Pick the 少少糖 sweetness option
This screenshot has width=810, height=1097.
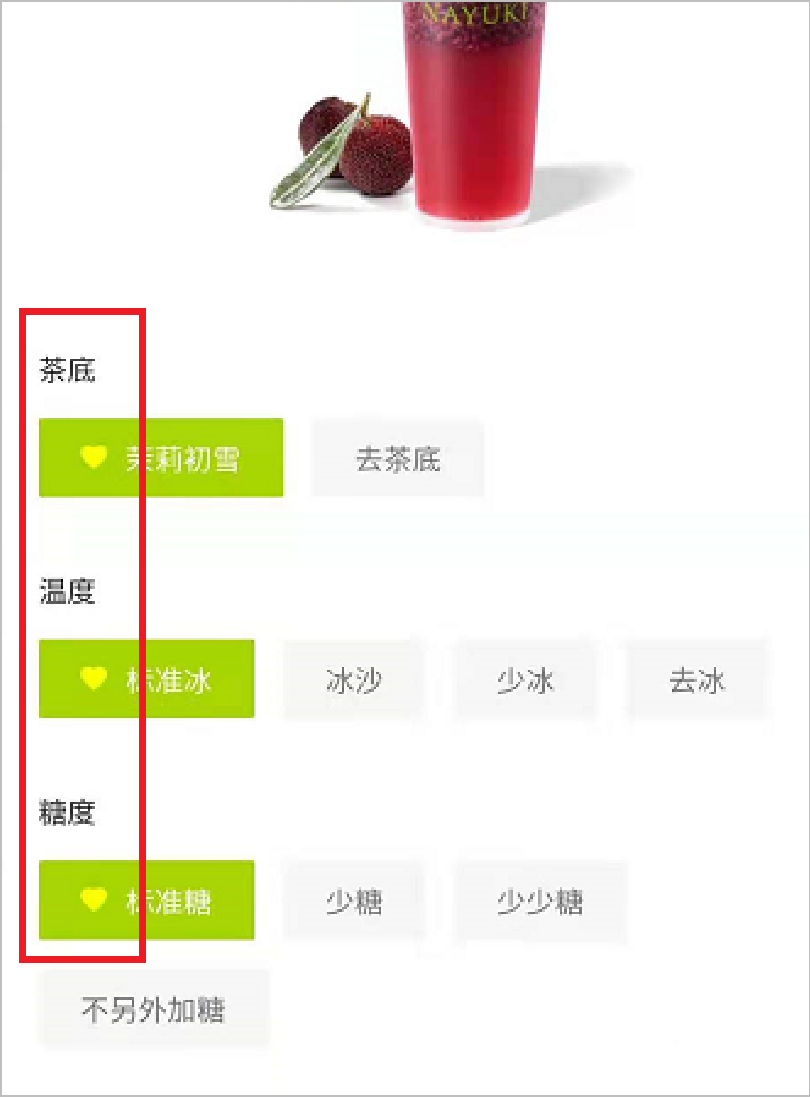(540, 902)
